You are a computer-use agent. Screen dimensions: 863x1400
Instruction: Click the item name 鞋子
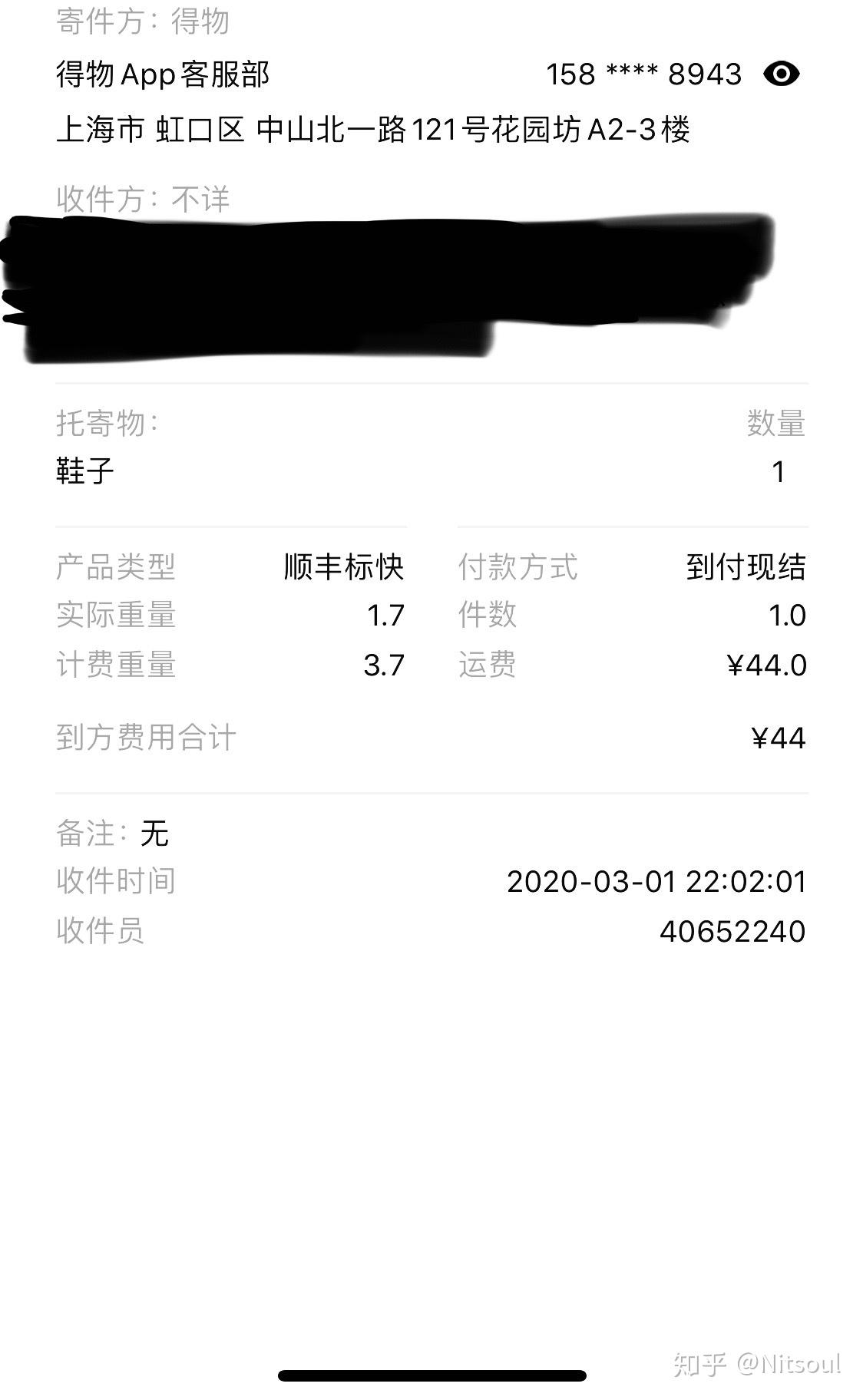tap(81, 471)
